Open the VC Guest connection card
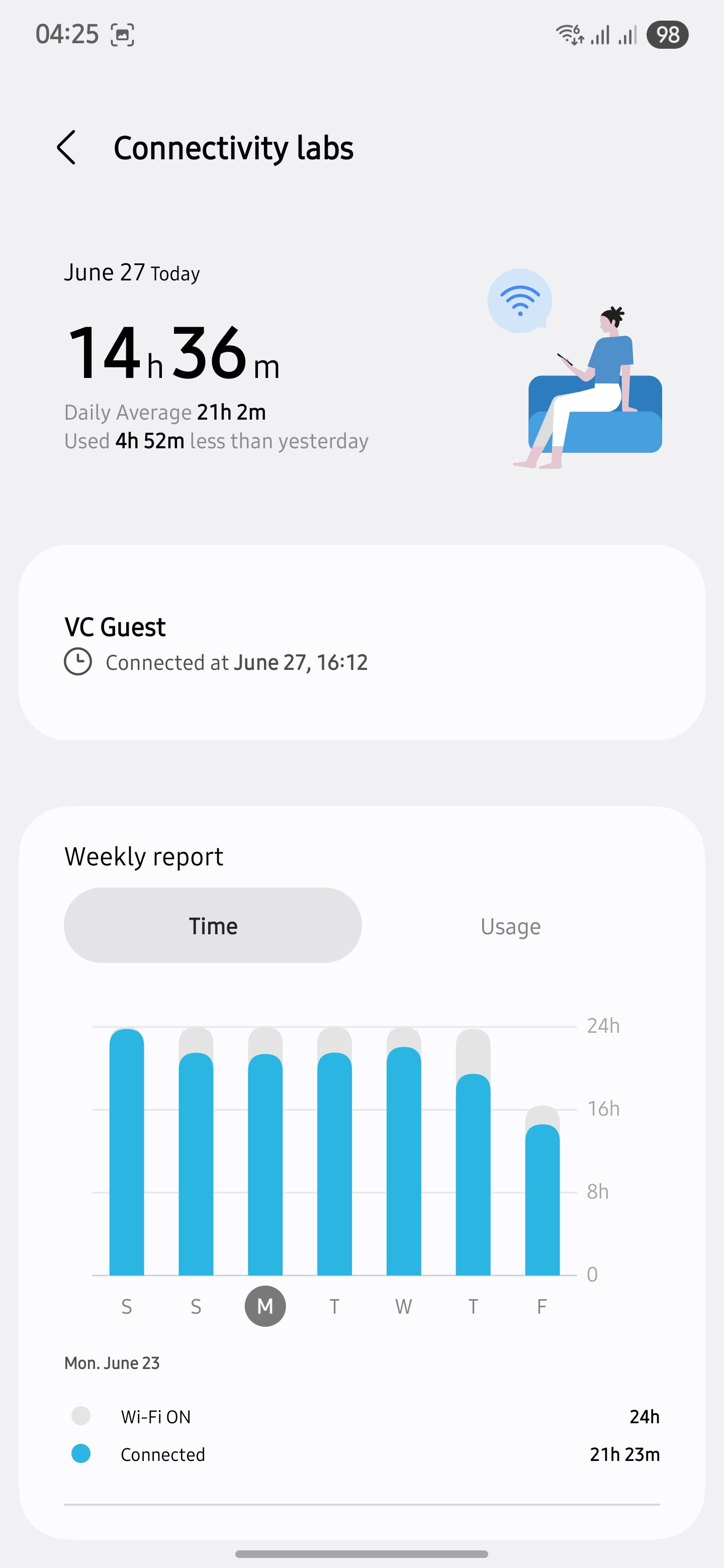The width and height of the screenshot is (724, 1568). (x=361, y=642)
